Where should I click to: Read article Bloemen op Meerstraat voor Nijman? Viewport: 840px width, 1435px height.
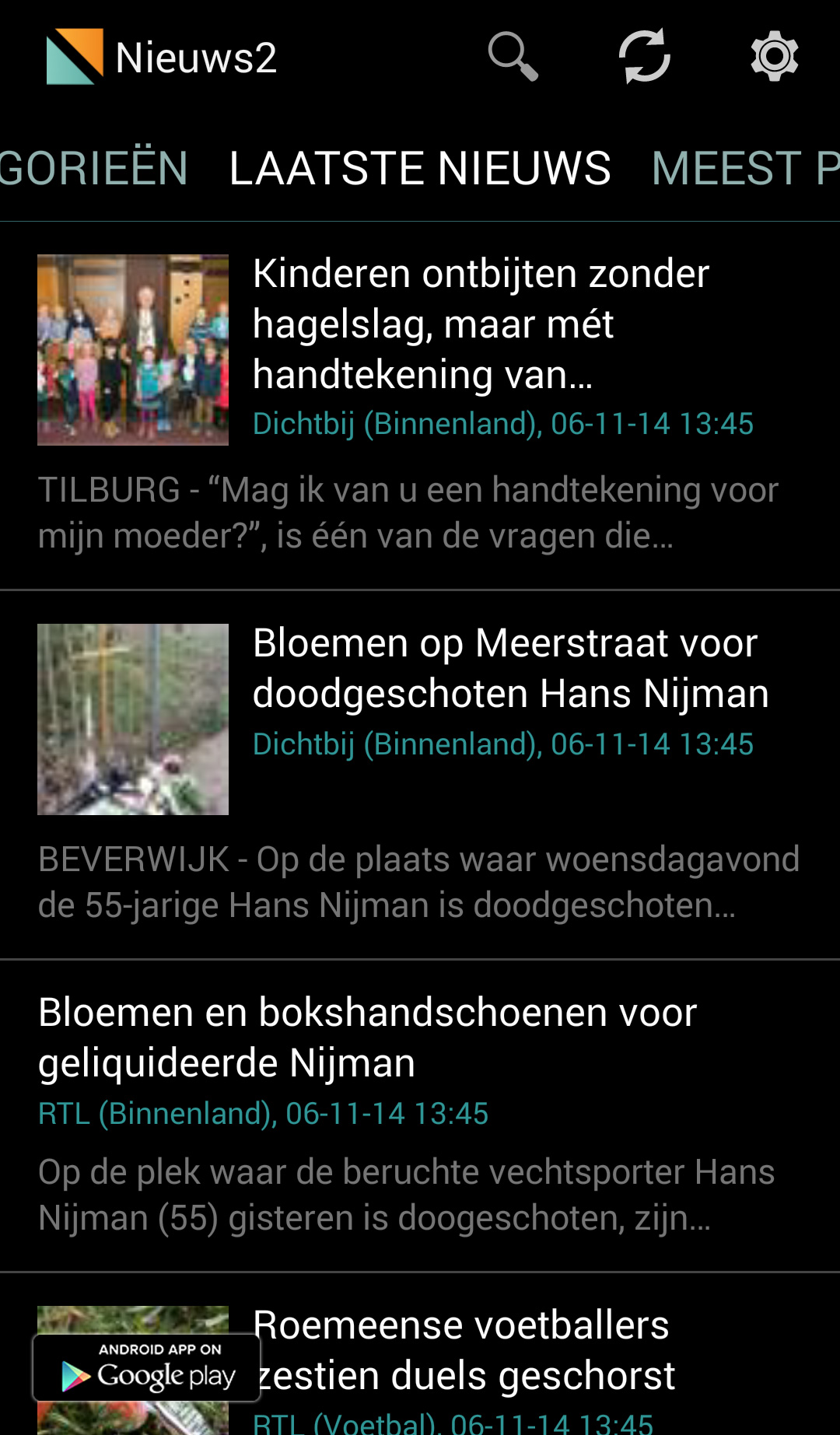510,668
